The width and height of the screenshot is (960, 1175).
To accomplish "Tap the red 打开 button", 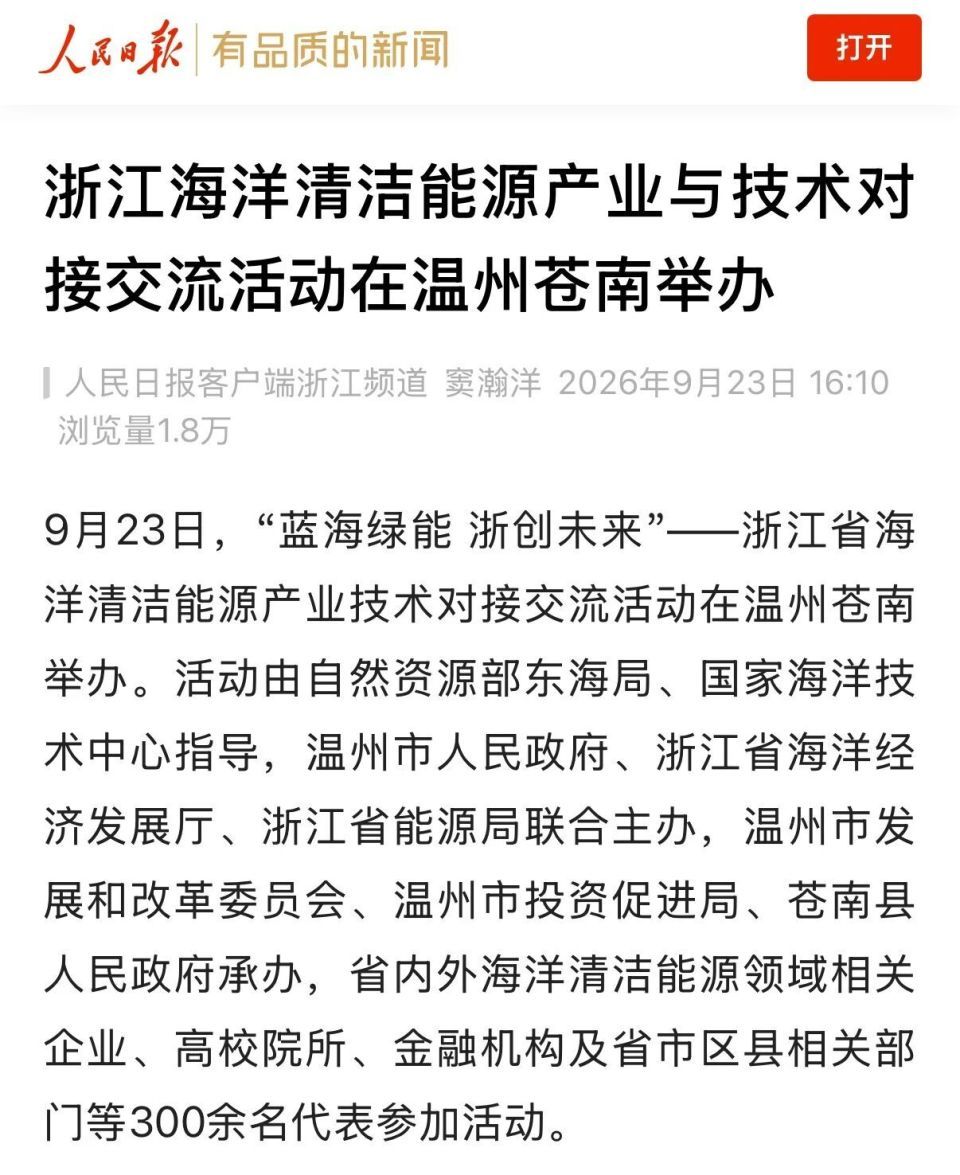I will coord(864,48).
